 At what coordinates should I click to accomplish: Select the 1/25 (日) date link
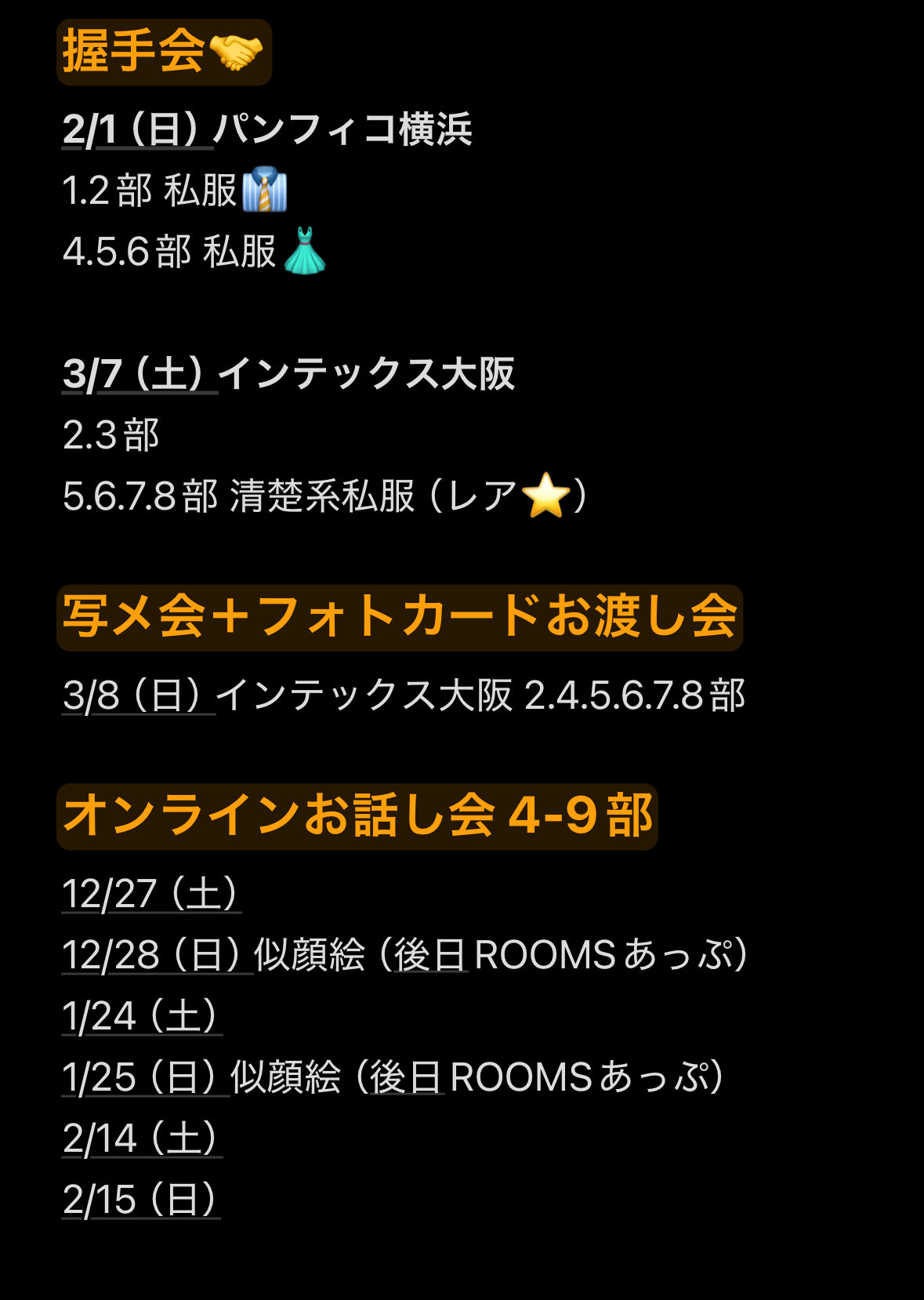(x=145, y=1077)
